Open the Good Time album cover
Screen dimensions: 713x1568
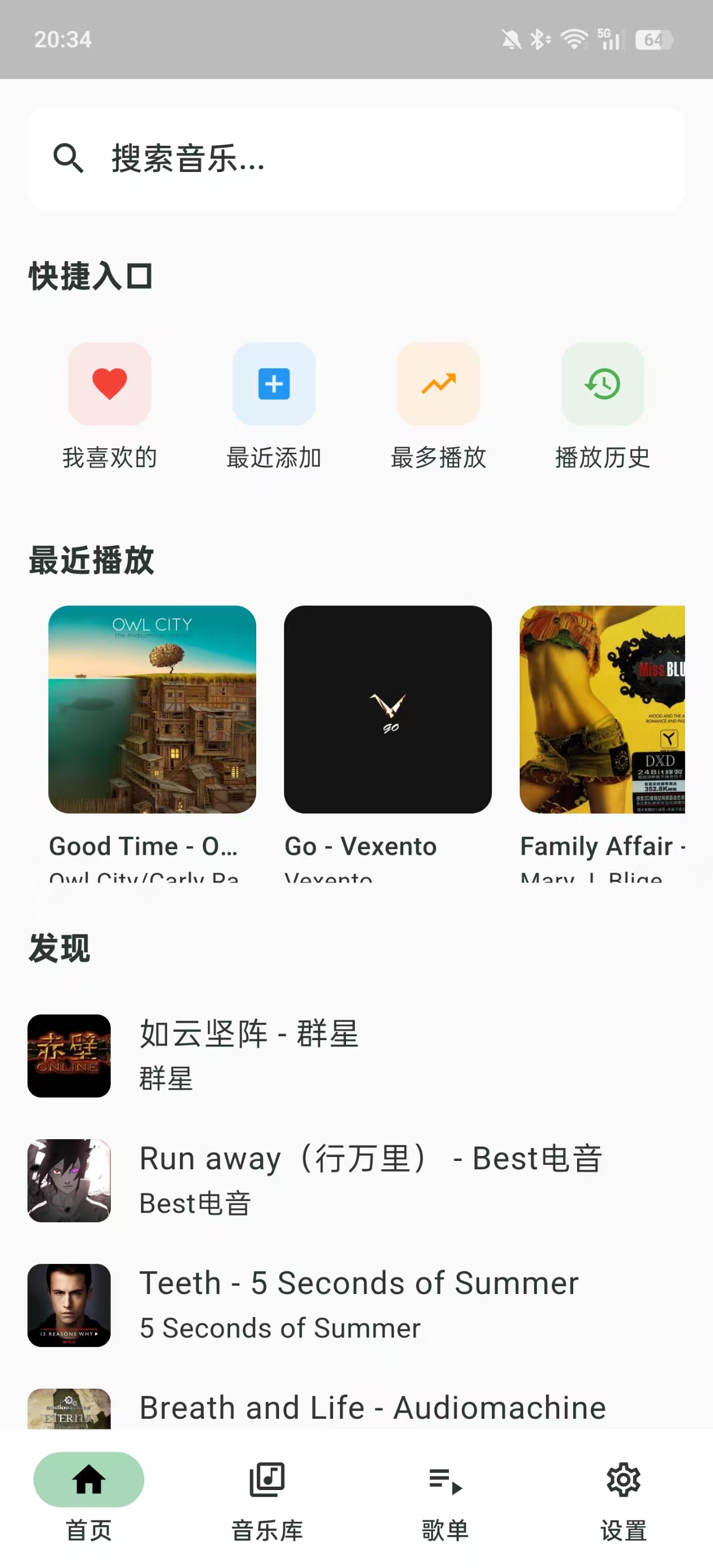[152, 711]
